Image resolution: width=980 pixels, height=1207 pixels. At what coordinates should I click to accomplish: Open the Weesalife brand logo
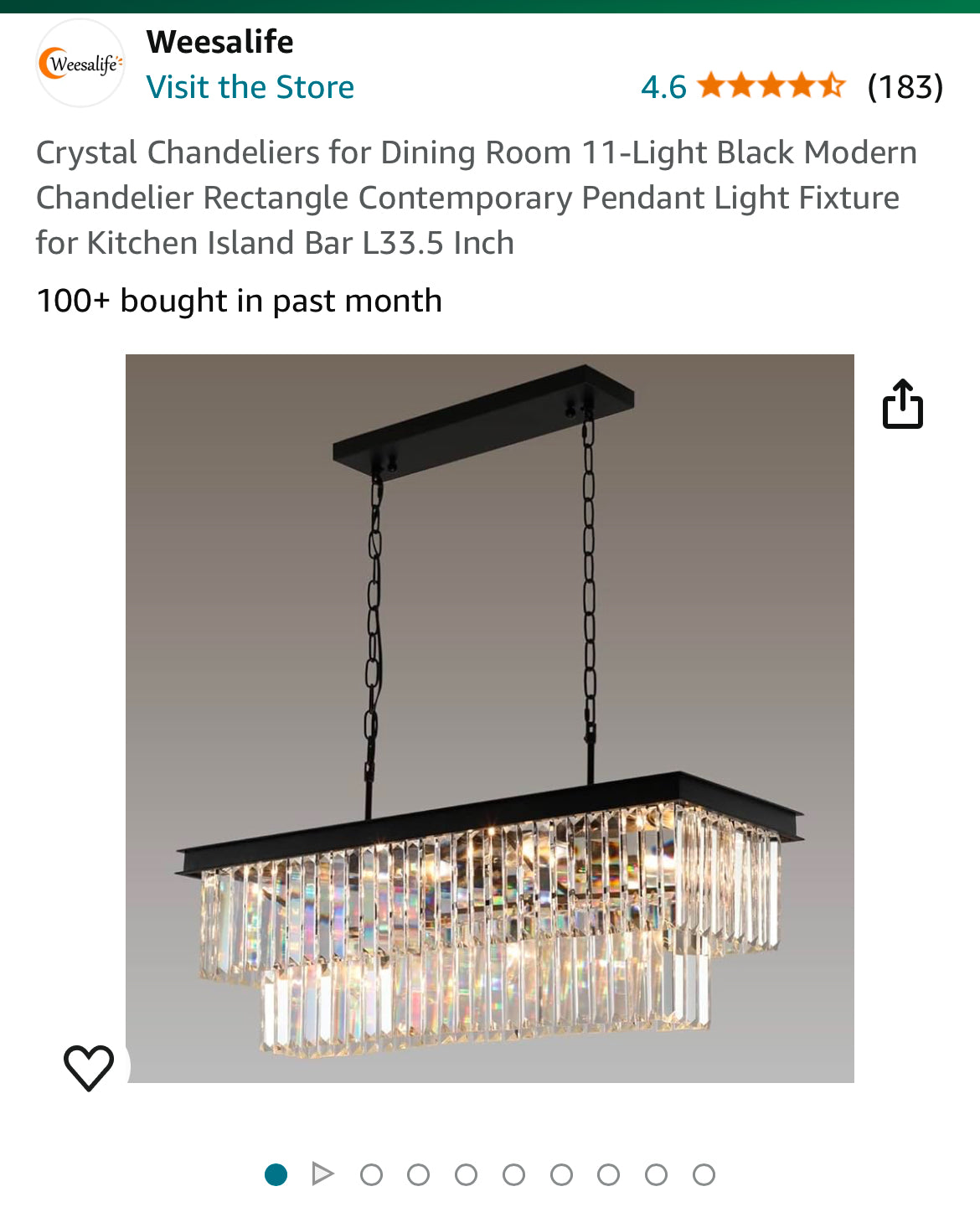[x=80, y=64]
